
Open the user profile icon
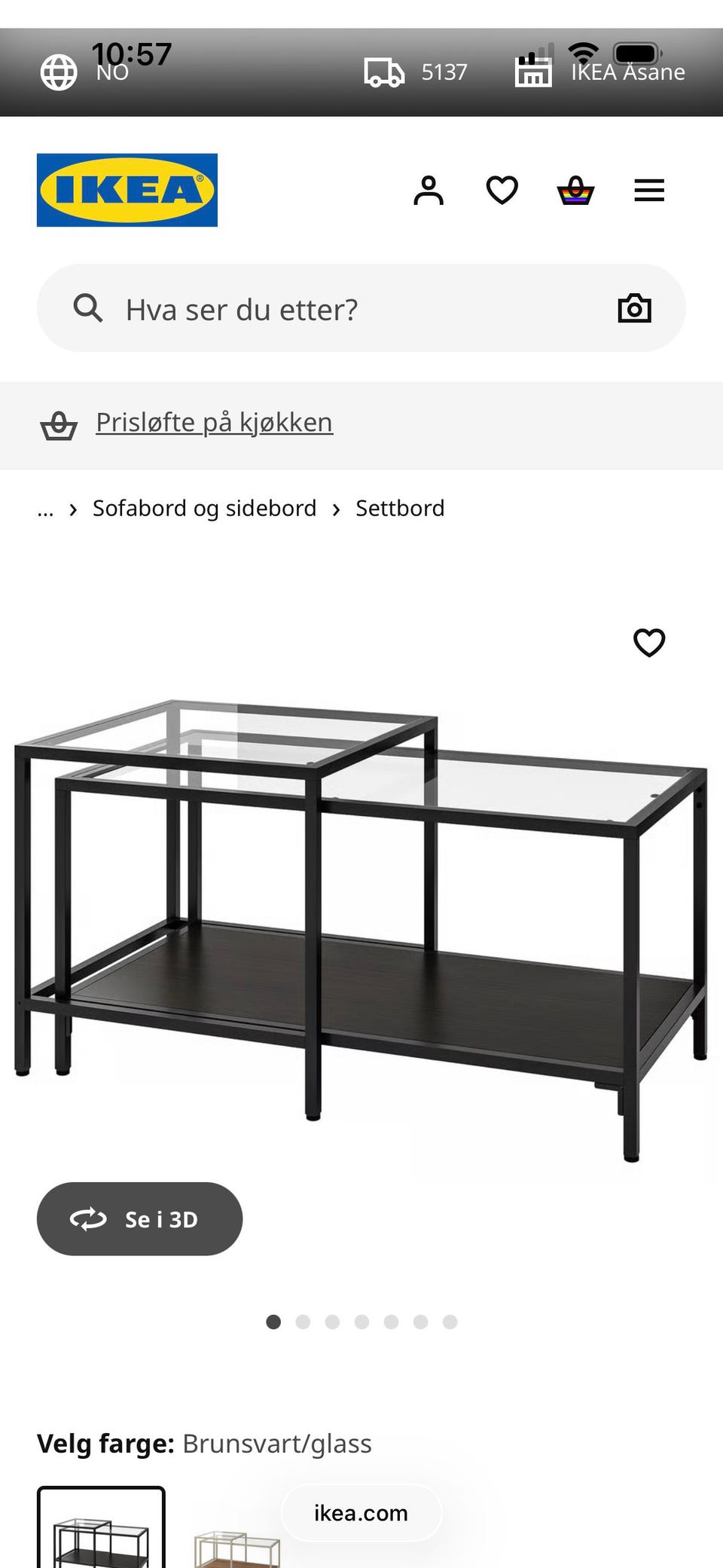click(429, 190)
